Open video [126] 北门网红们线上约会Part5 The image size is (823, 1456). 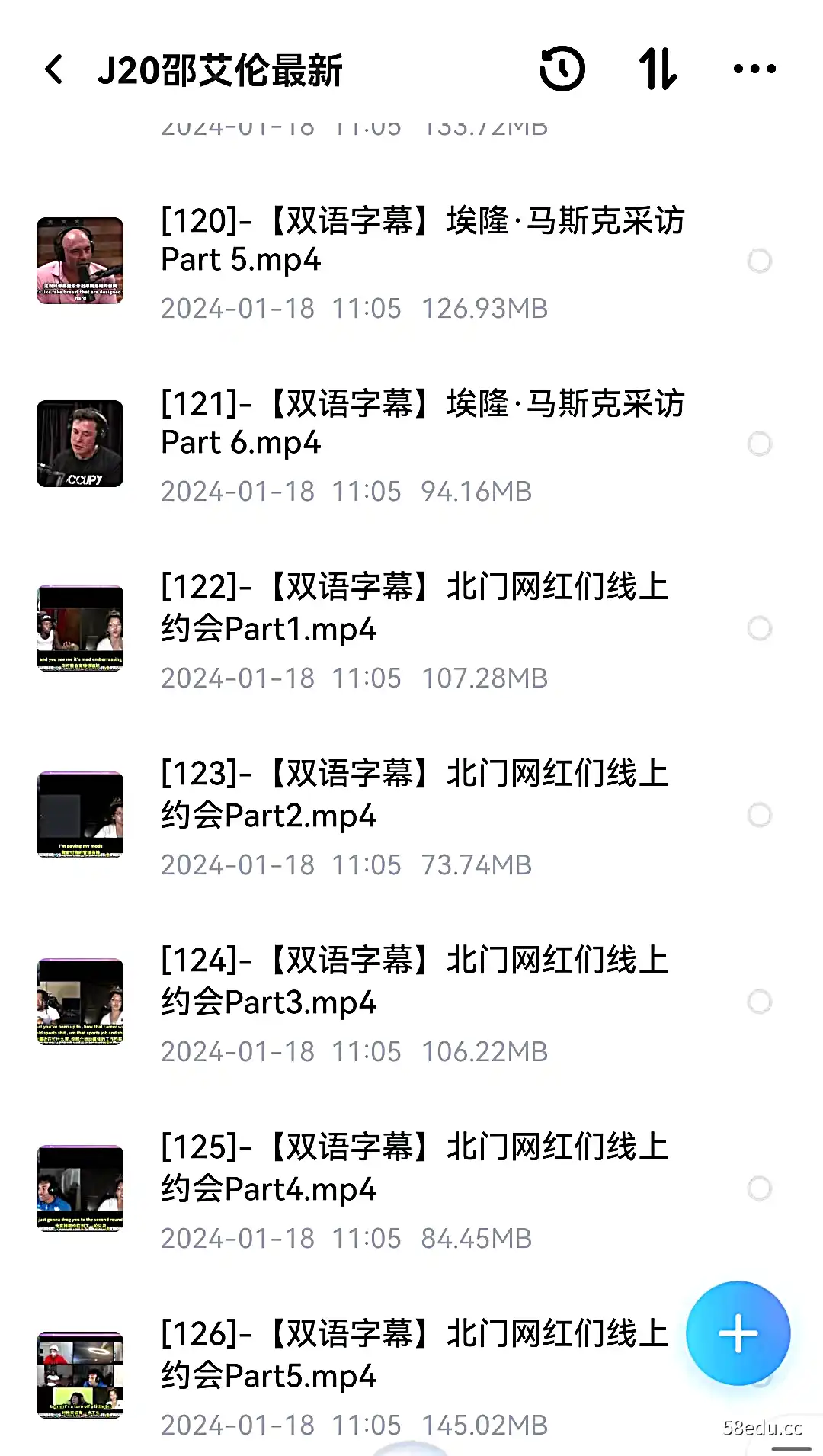click(x=411, y=1357)
